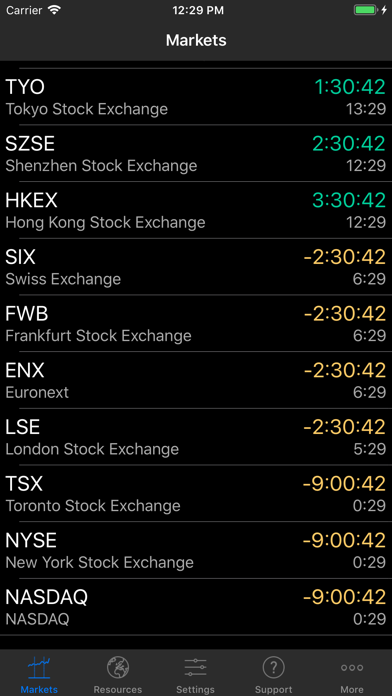Screen dimensions: 392x696
Task: Open the London Stock Exchange row
Action: click(196, 437)
